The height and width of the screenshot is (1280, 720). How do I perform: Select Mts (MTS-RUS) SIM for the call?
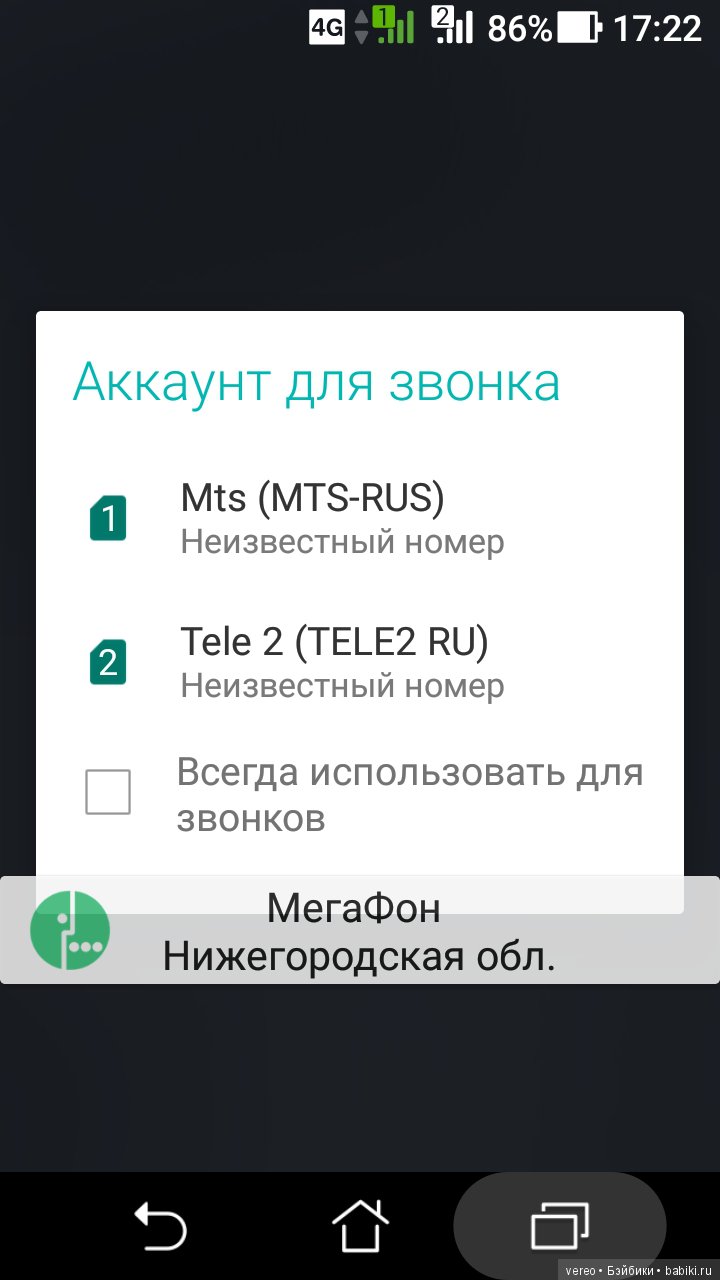(x=312, y=519)
